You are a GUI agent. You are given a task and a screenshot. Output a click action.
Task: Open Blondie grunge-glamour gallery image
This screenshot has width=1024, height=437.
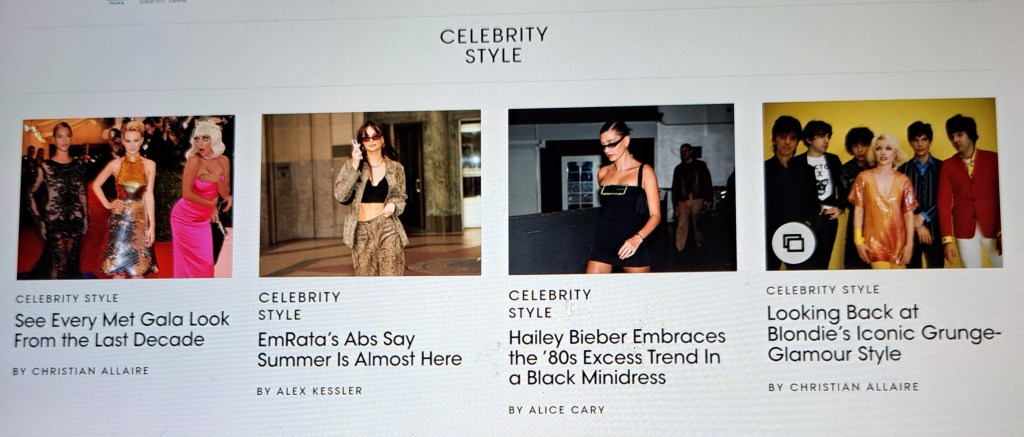click(x=882, y=183)
